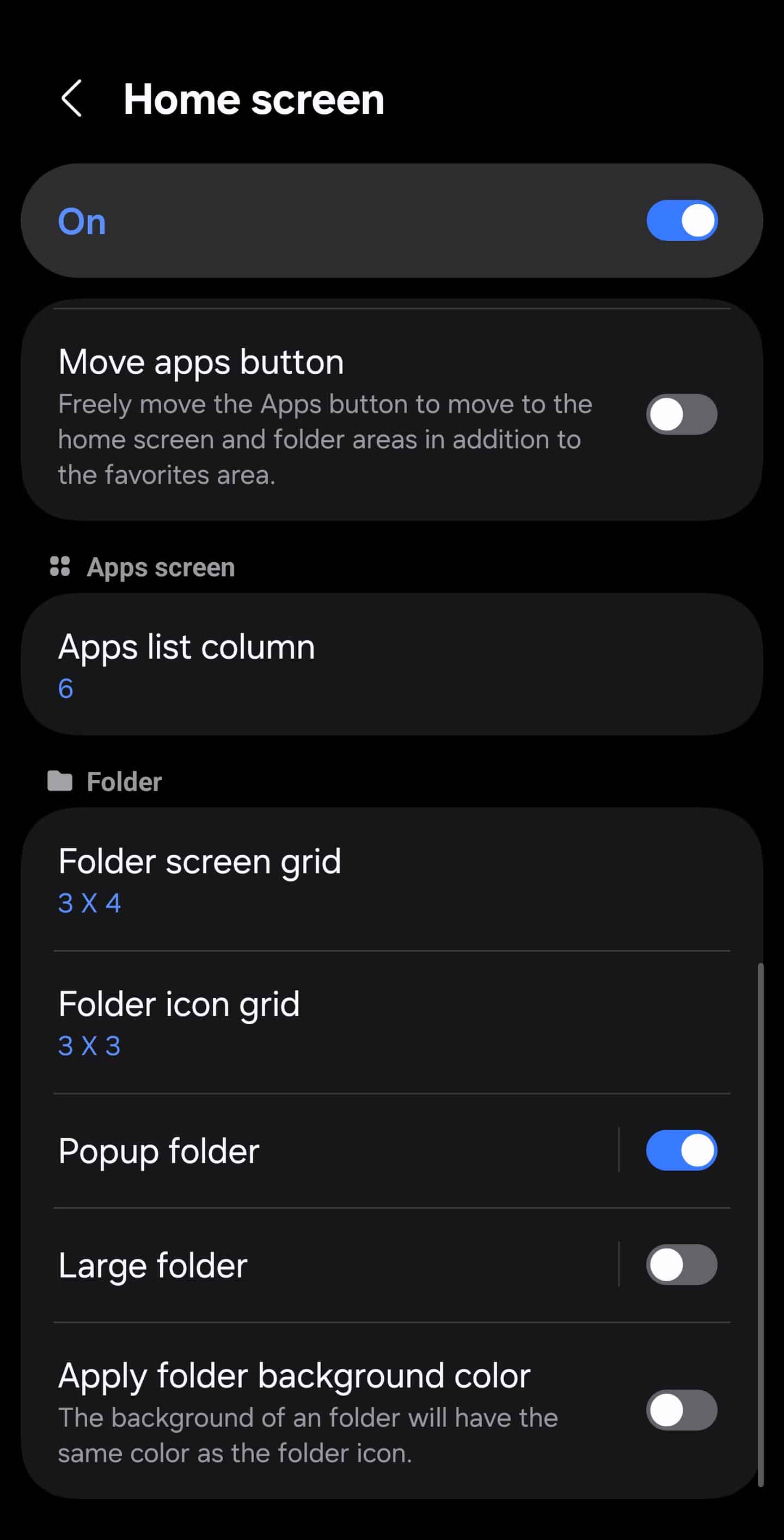
Task: Turn off the main On switch
Action: point(682,221)
